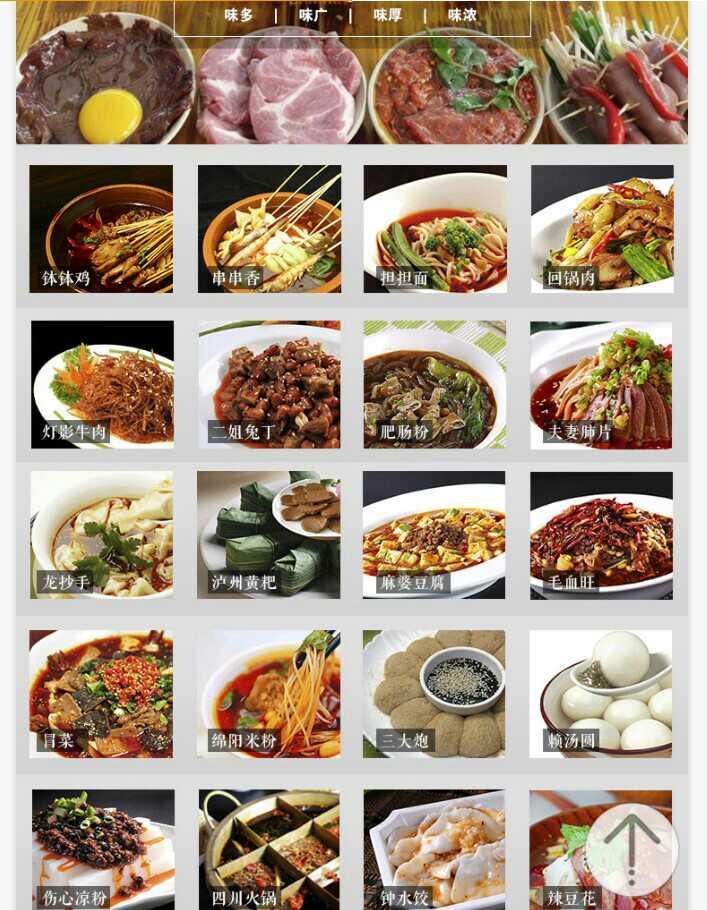Viewport: 707px width, 910px height.
Task: View the 串串香 dish
Action: [x=269, y=229]
